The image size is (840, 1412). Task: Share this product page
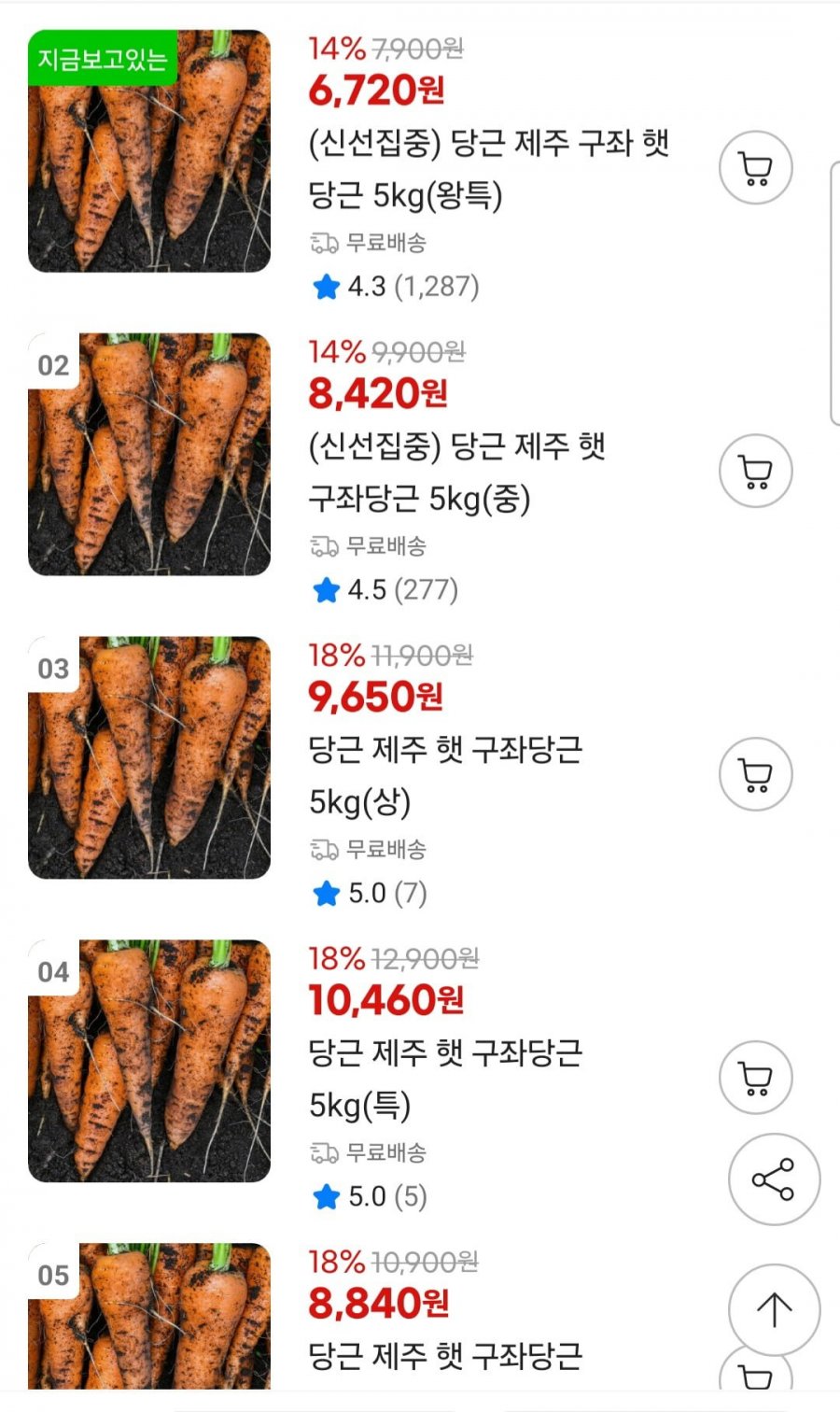pyautogui.click(x=774, y=1179)
